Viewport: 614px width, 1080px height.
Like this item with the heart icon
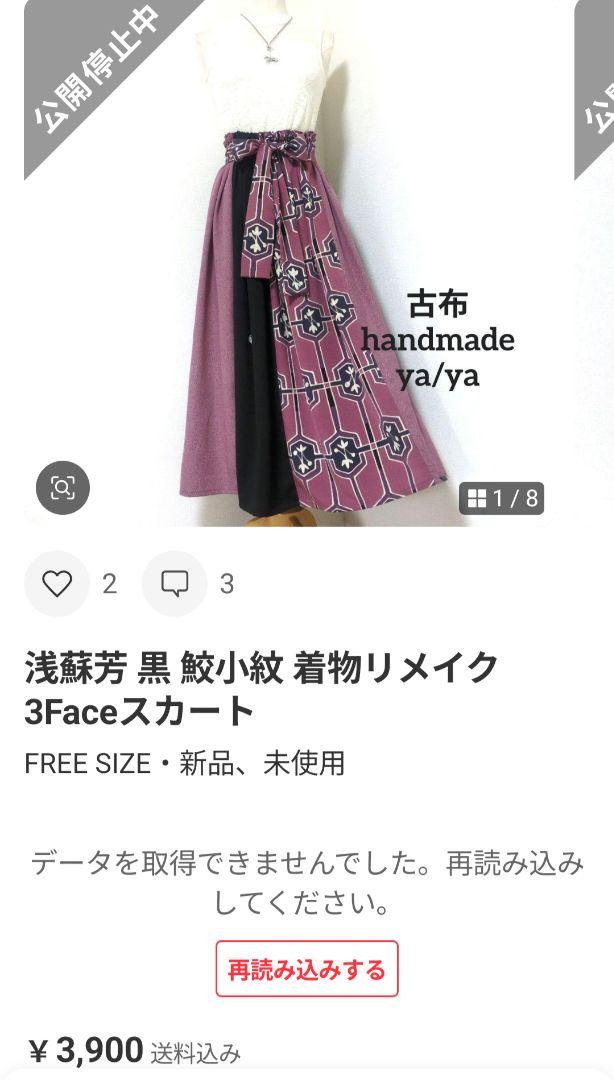coord(57,584)
